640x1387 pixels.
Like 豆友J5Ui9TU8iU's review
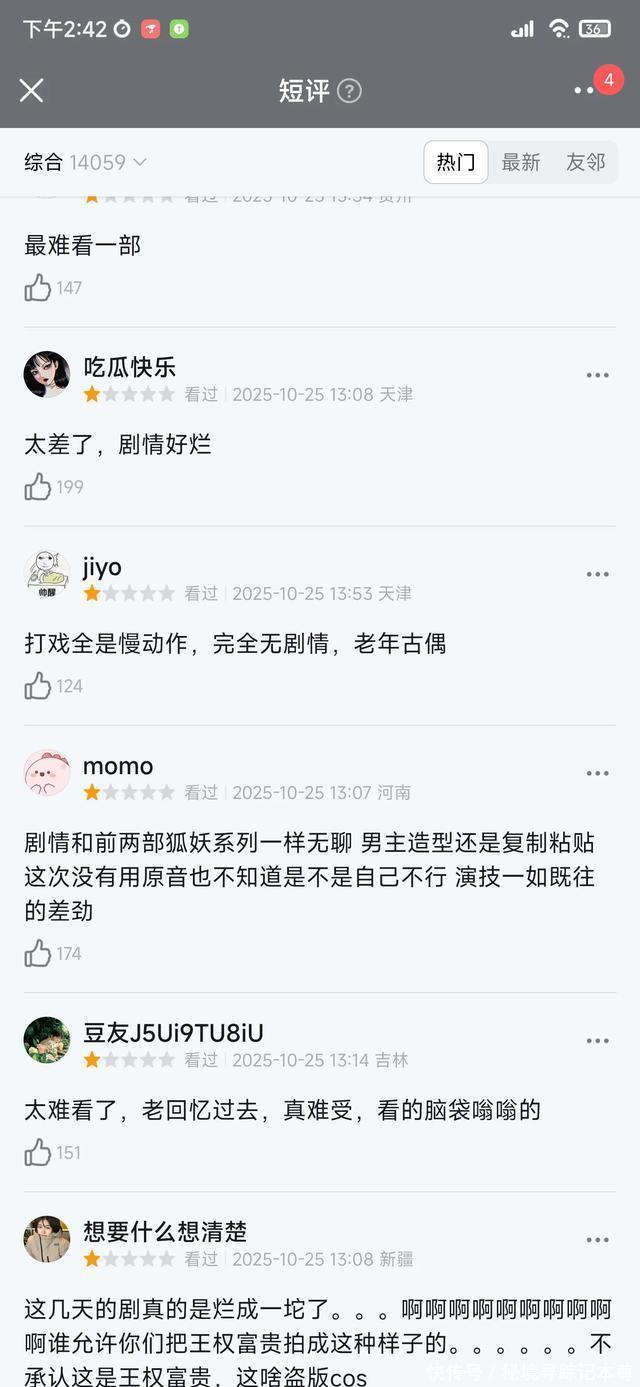pyautogui.click(x=38, y=1153)
